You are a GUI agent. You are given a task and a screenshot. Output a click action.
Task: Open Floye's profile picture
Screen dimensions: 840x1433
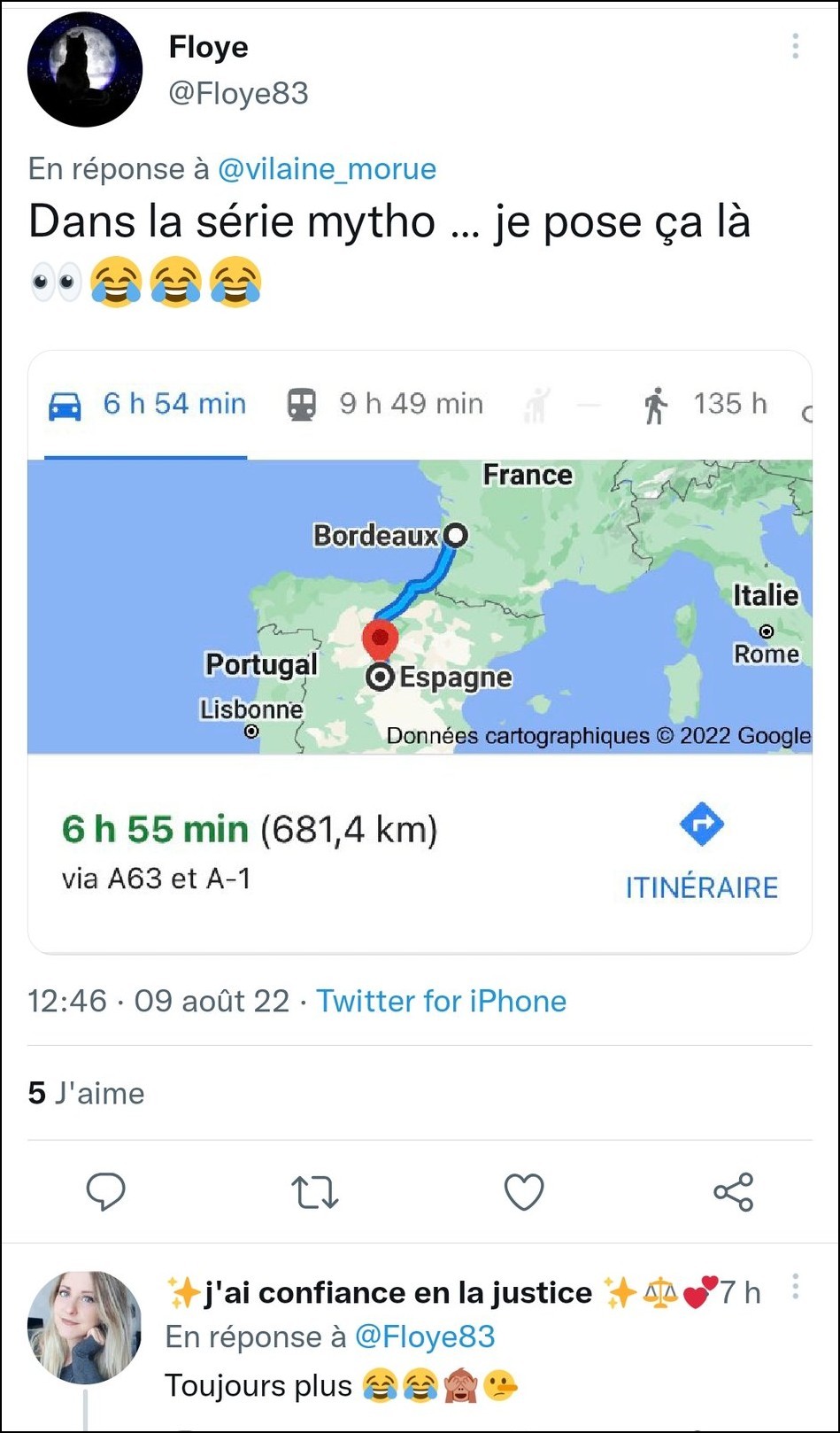85,70
